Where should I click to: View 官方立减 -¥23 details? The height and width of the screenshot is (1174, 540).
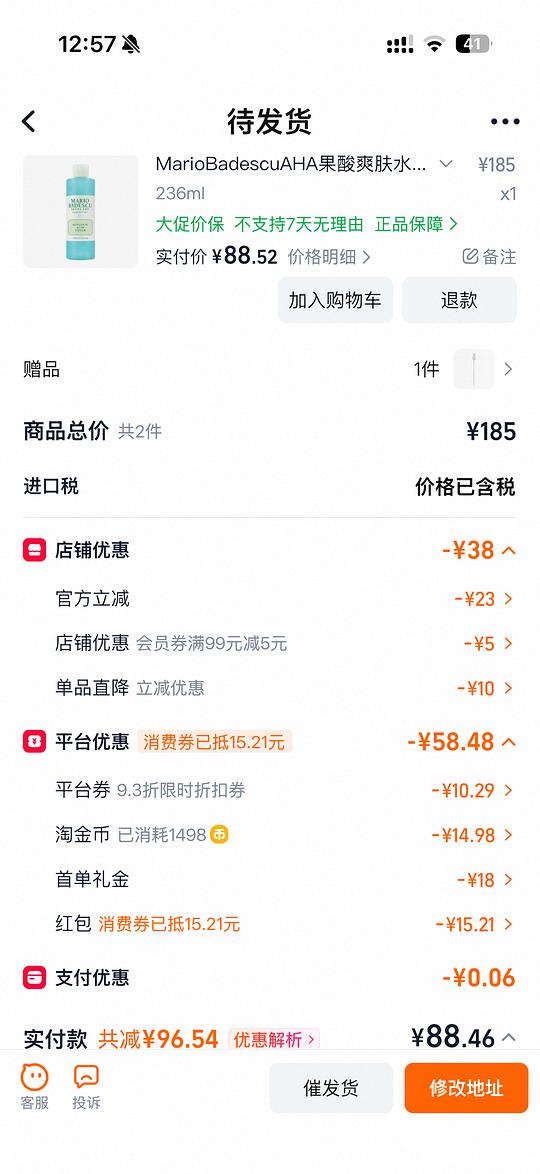point(270,599)
